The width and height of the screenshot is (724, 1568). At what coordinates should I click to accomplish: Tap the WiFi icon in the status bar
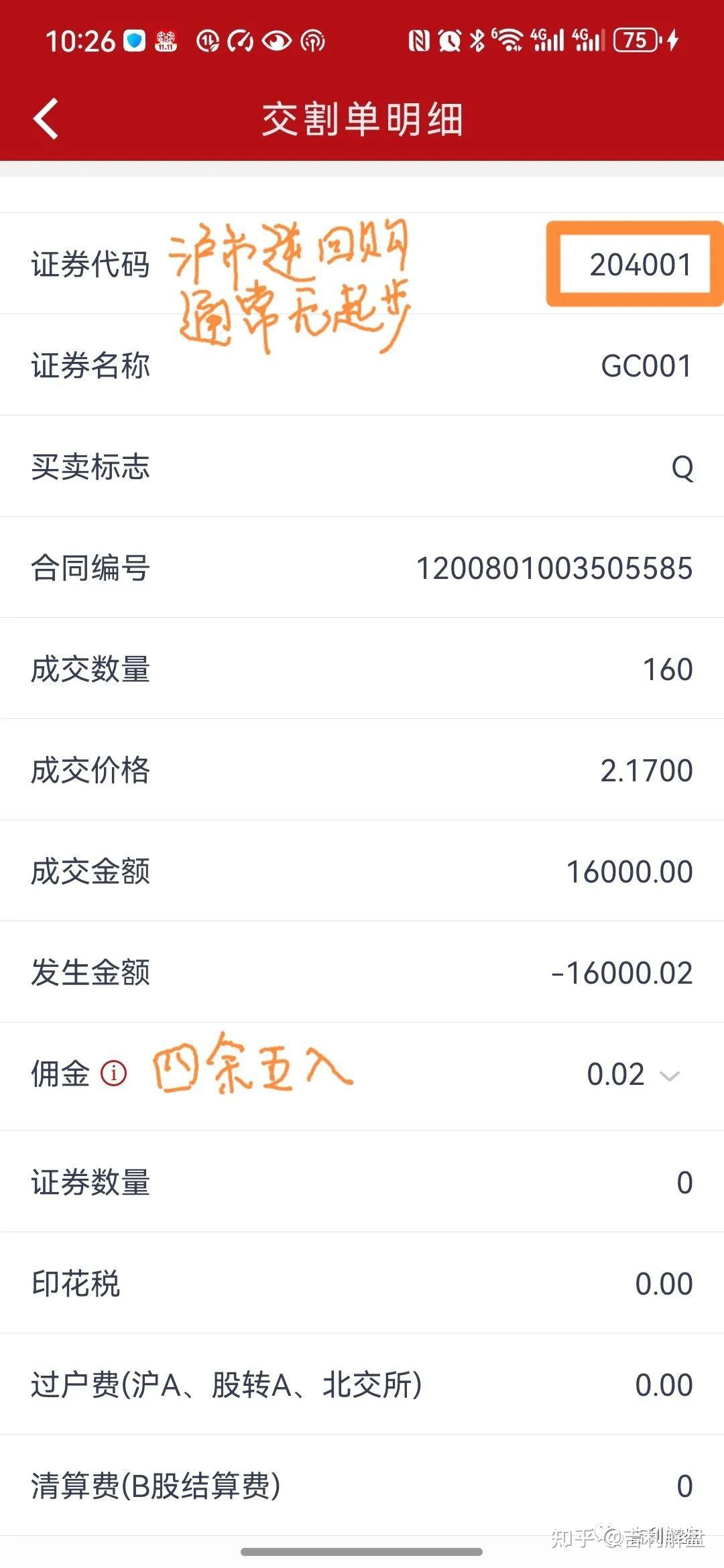[x=509, y=39]
